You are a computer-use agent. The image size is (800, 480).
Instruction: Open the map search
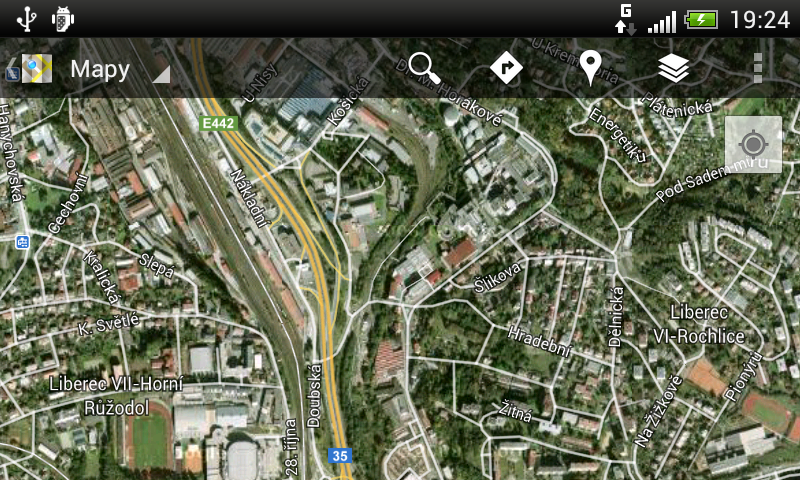425,68
